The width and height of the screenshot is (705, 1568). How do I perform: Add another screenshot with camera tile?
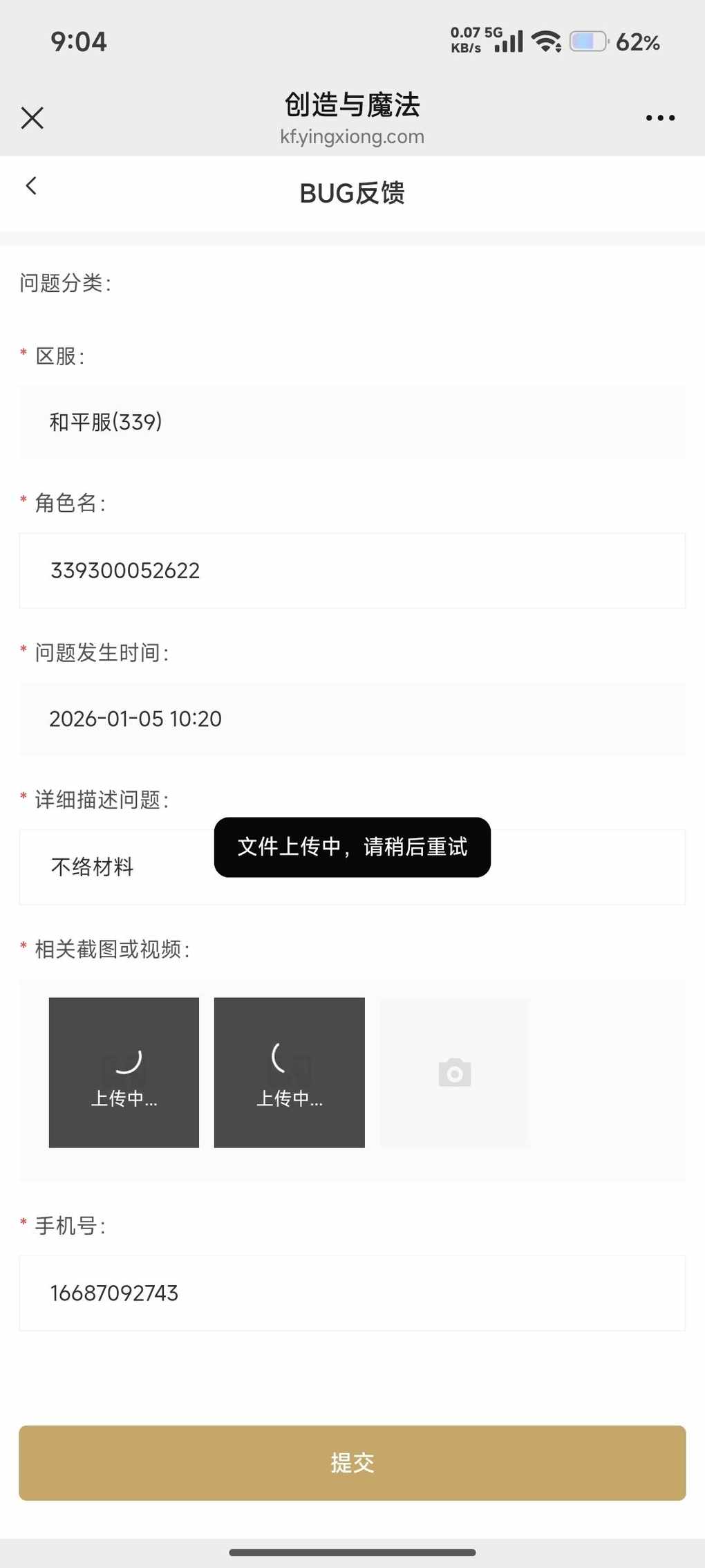454,1073
